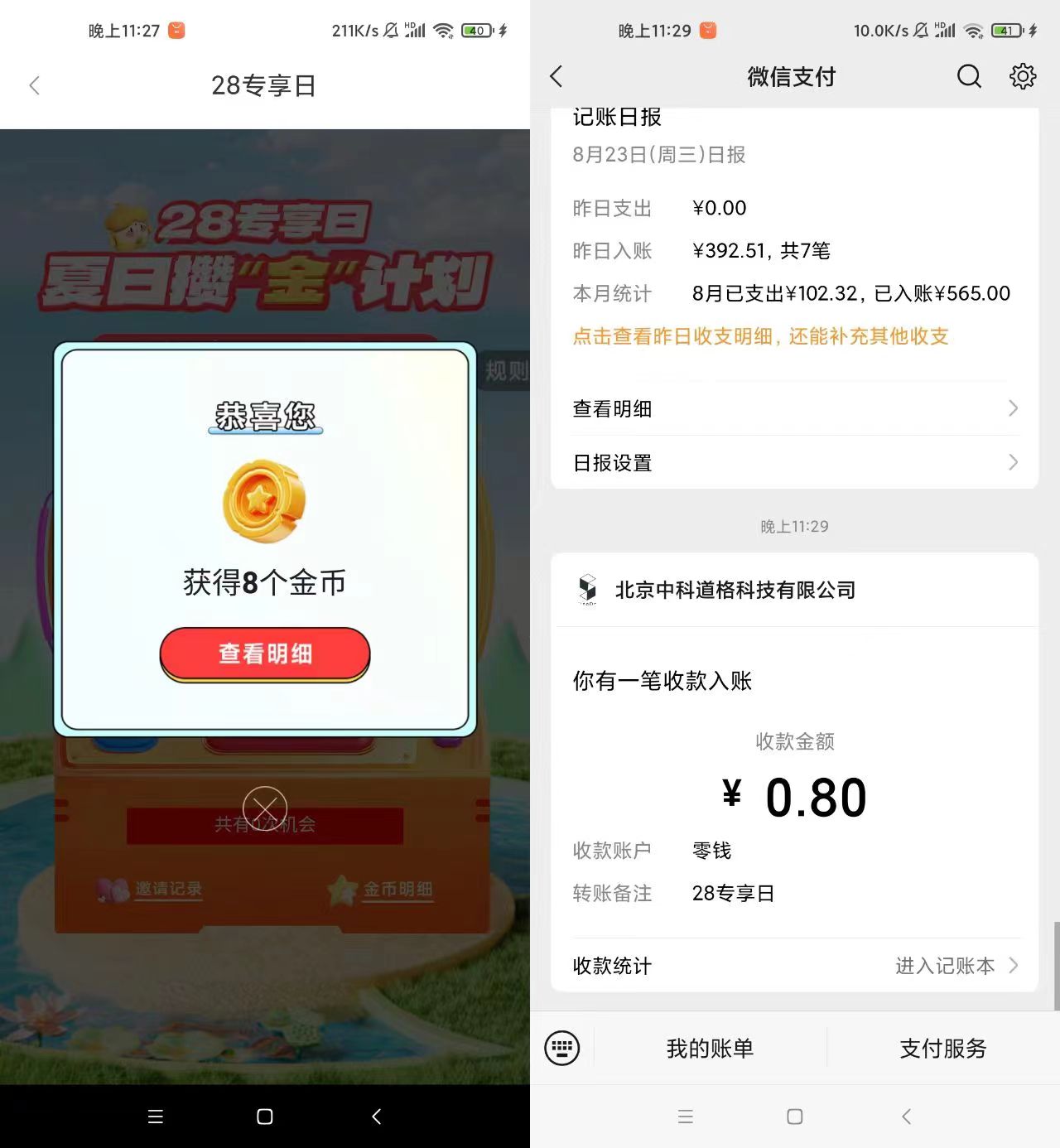This screenshot has height=1148, width=1060.
Task: Open 北京中科道格科技有限公司 account header
Action: click(734, 590)
